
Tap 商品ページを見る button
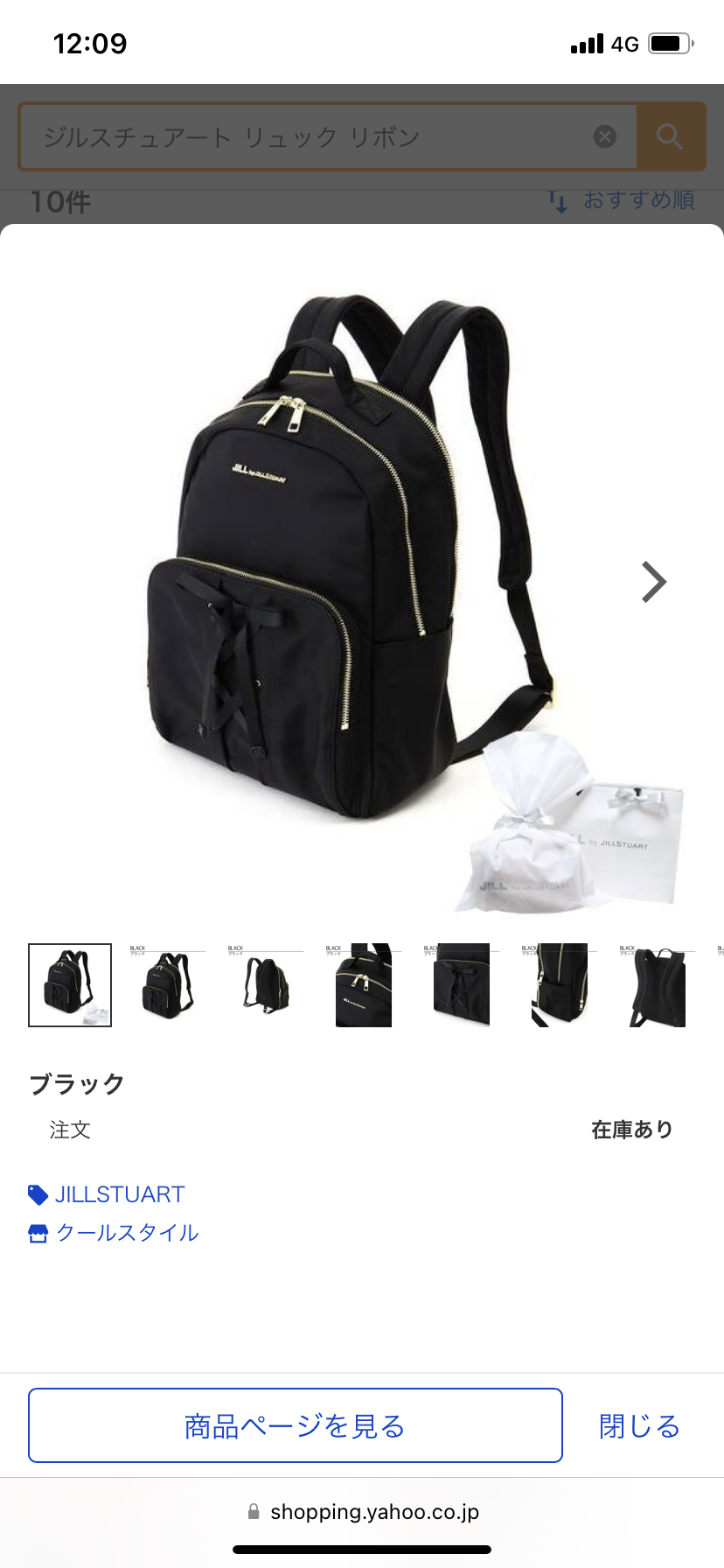coord(295,1425)
